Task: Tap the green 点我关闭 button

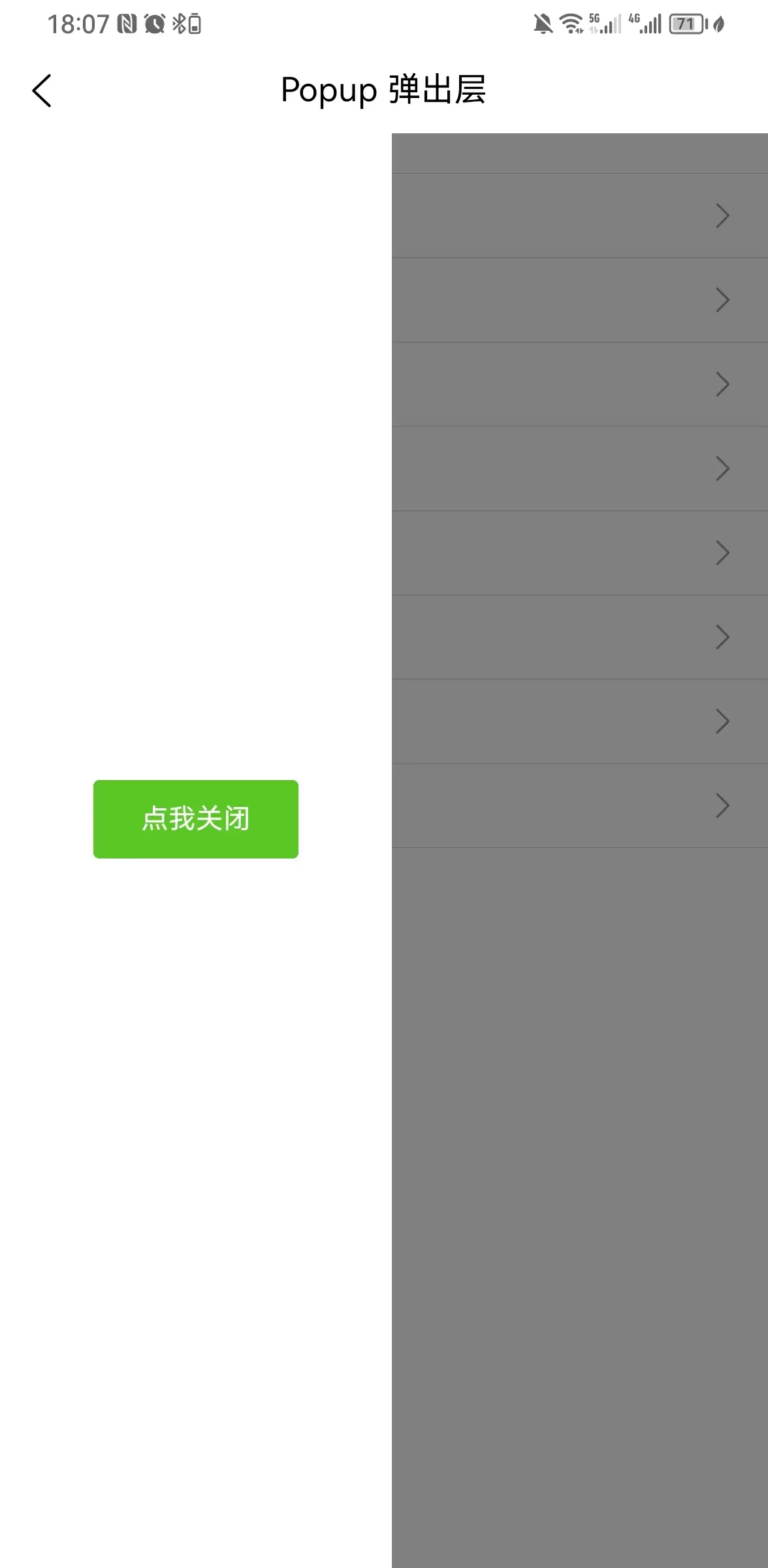Action: (196, 819)
